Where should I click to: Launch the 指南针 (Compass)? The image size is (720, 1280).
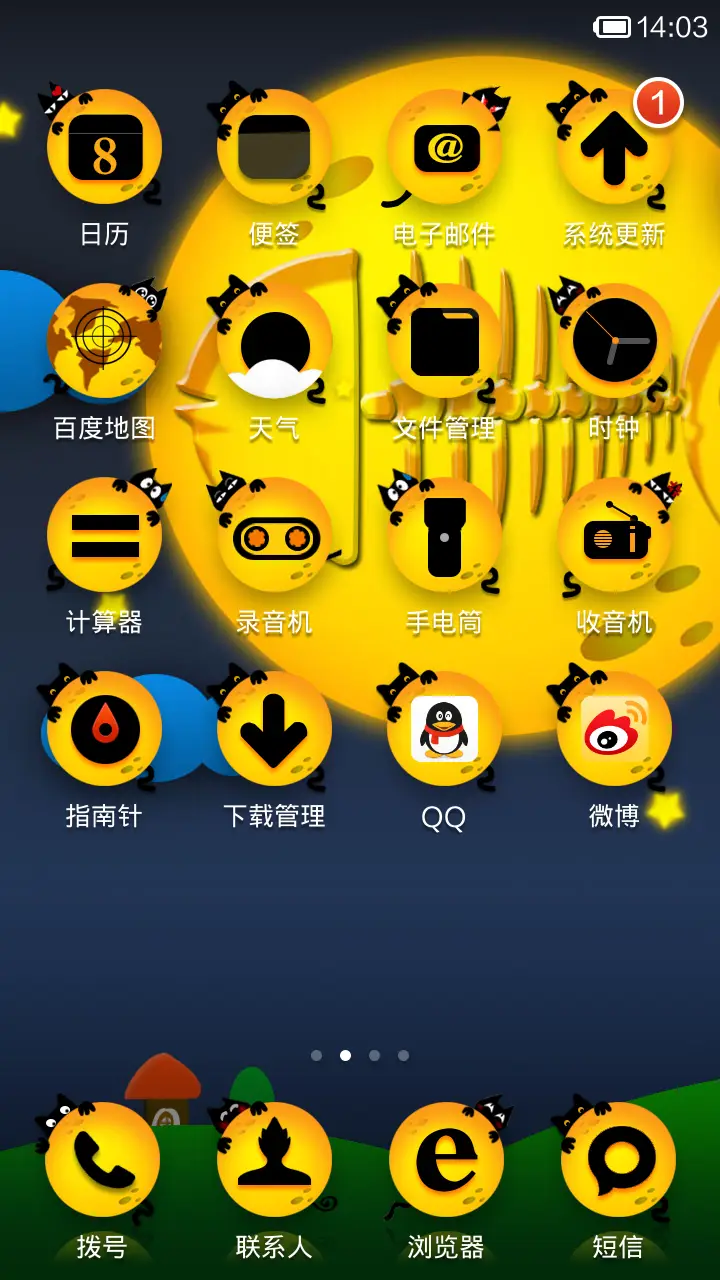(104, 730)
